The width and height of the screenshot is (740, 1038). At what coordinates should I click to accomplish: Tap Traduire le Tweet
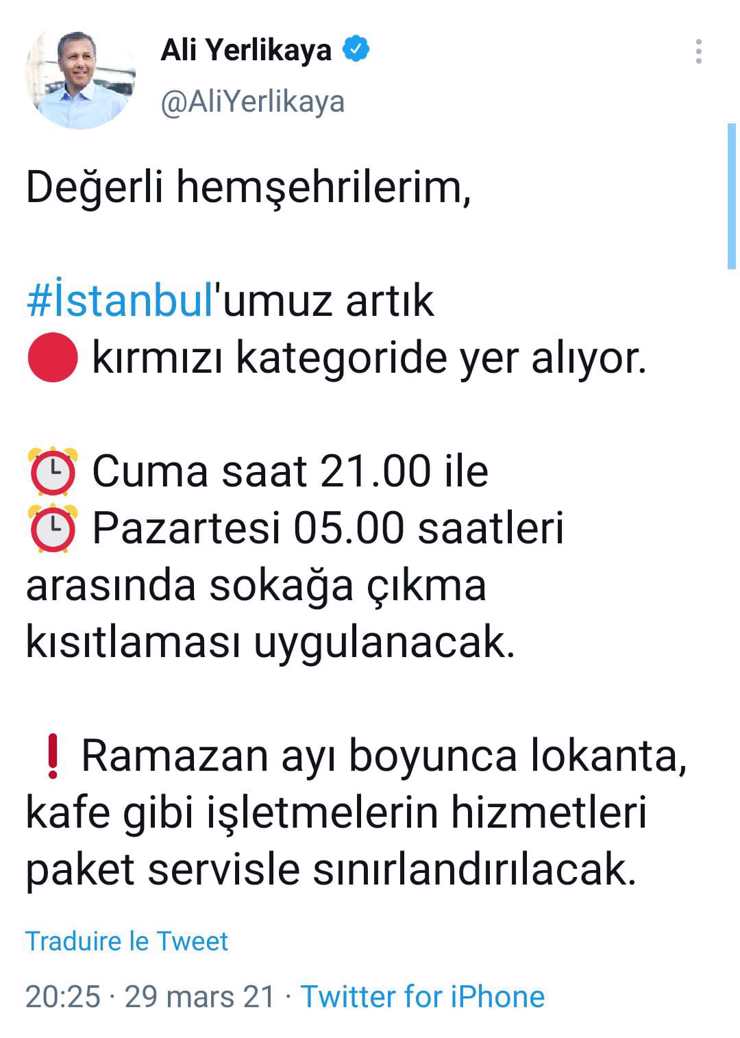127,941
